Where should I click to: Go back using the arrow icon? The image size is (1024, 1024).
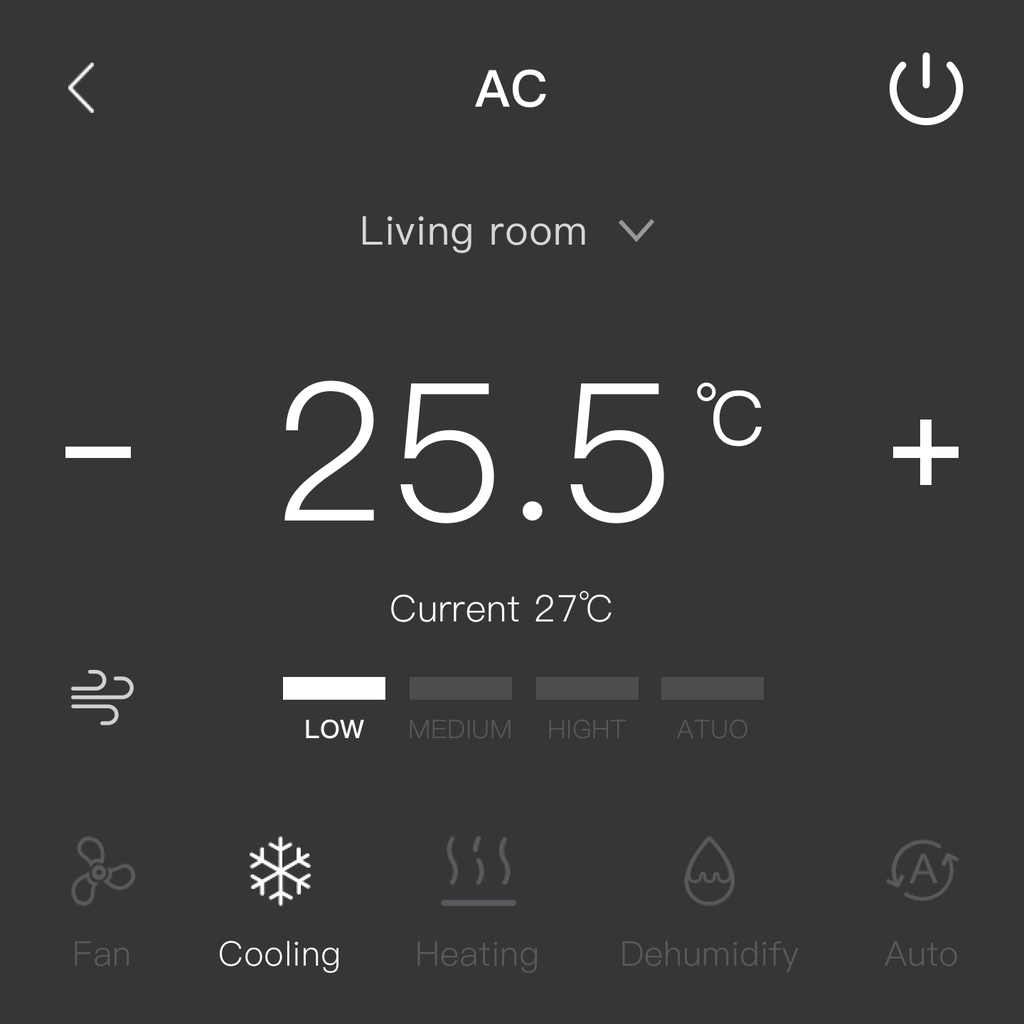[x=82, y=88]
